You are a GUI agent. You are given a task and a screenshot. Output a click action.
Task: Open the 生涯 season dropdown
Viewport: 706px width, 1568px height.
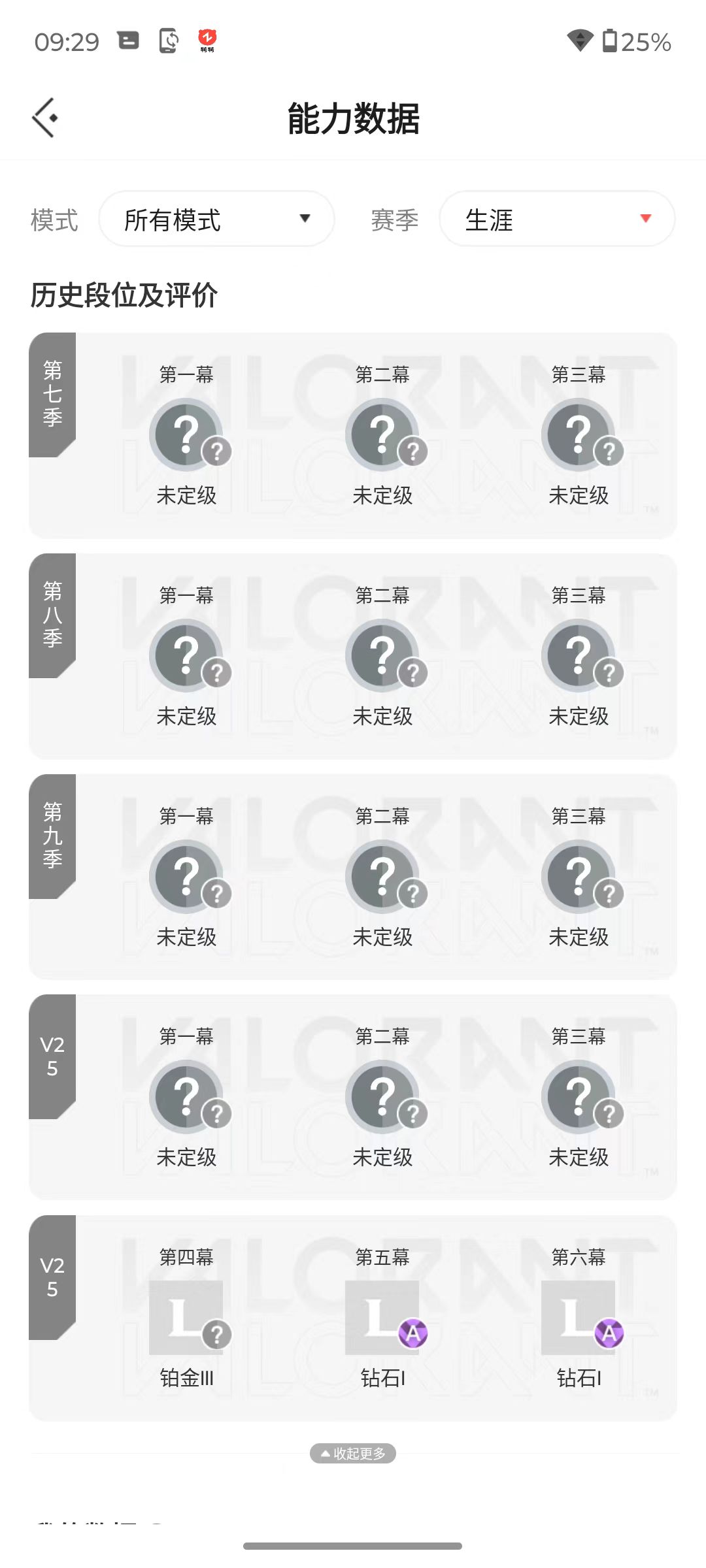557,219
